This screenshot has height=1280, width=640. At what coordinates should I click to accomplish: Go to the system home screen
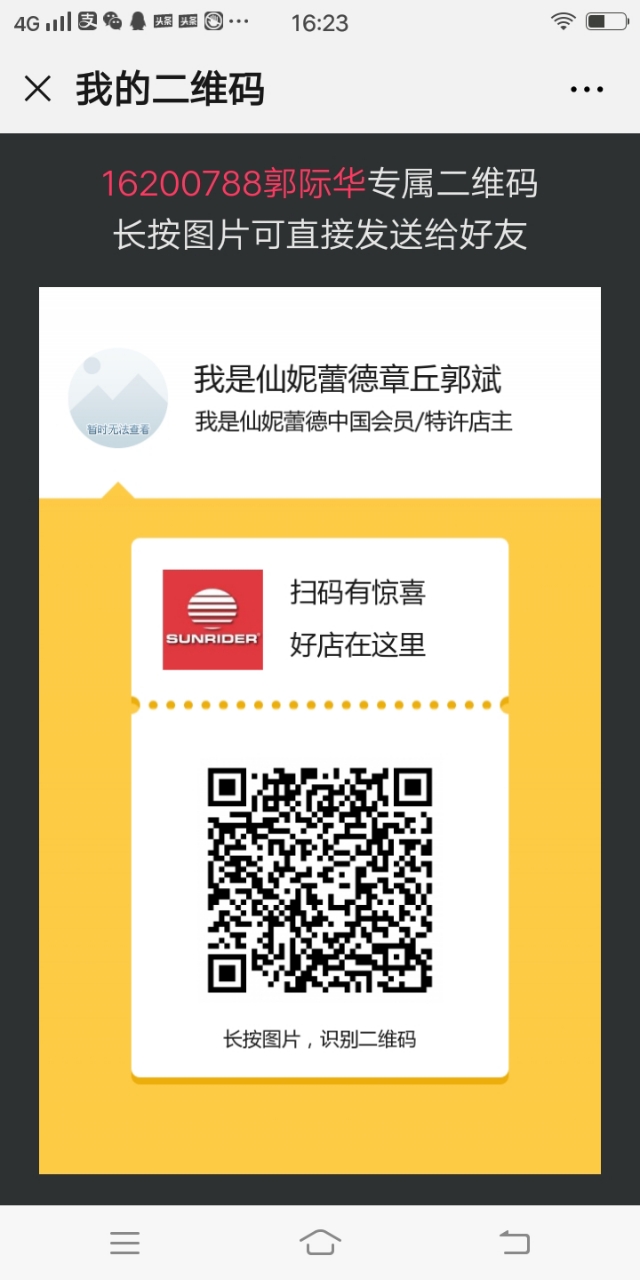click(x=320, y=1243)
